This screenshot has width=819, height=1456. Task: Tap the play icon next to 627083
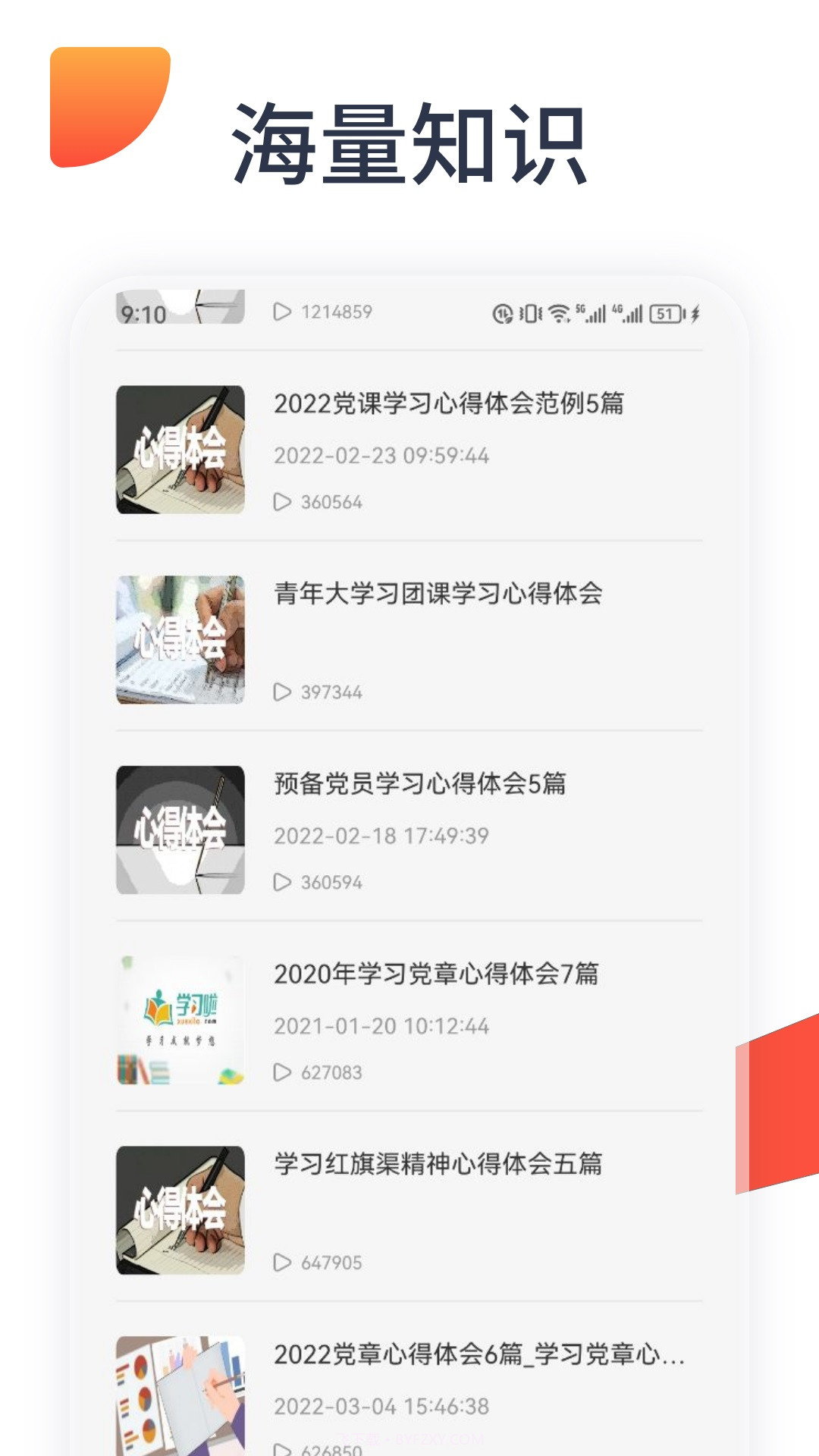coord(283,1072)
